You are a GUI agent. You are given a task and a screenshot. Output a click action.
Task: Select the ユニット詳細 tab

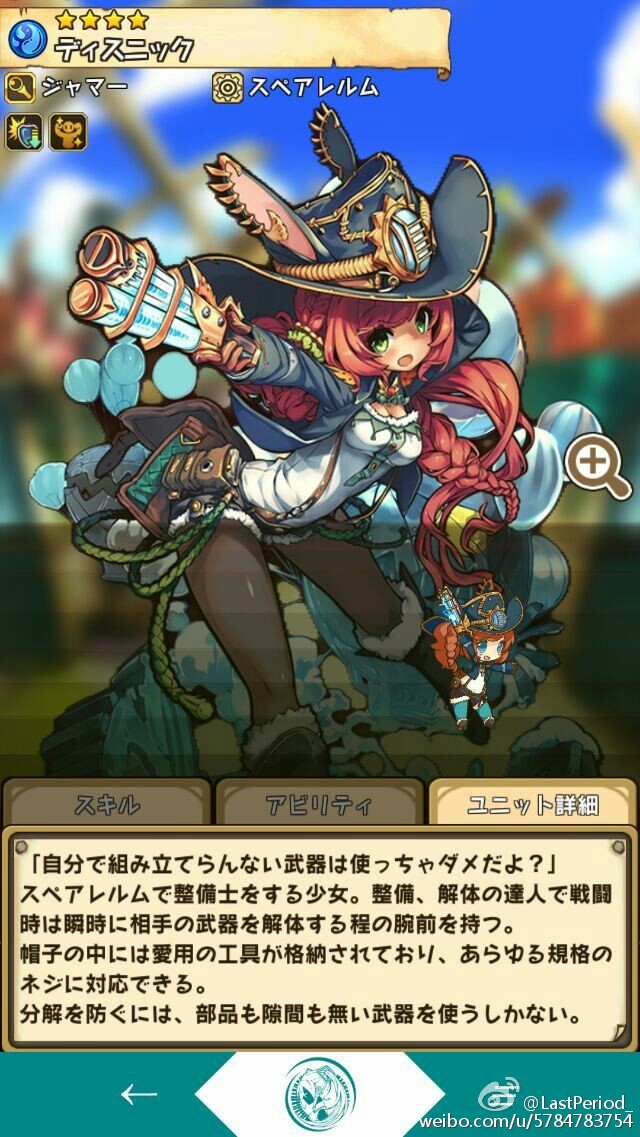point(531,804)
